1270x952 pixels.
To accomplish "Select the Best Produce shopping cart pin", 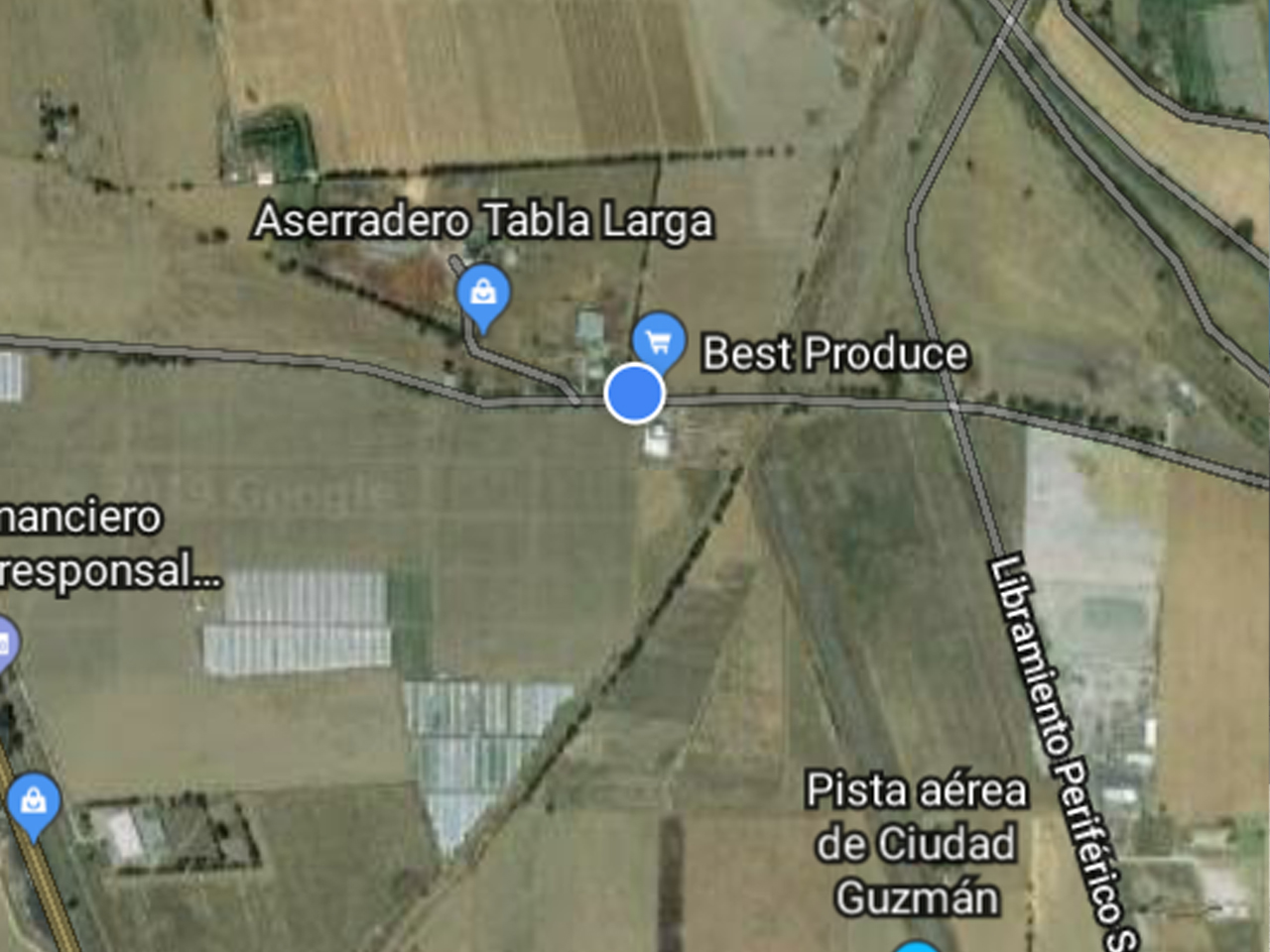I will coord(658,342).
